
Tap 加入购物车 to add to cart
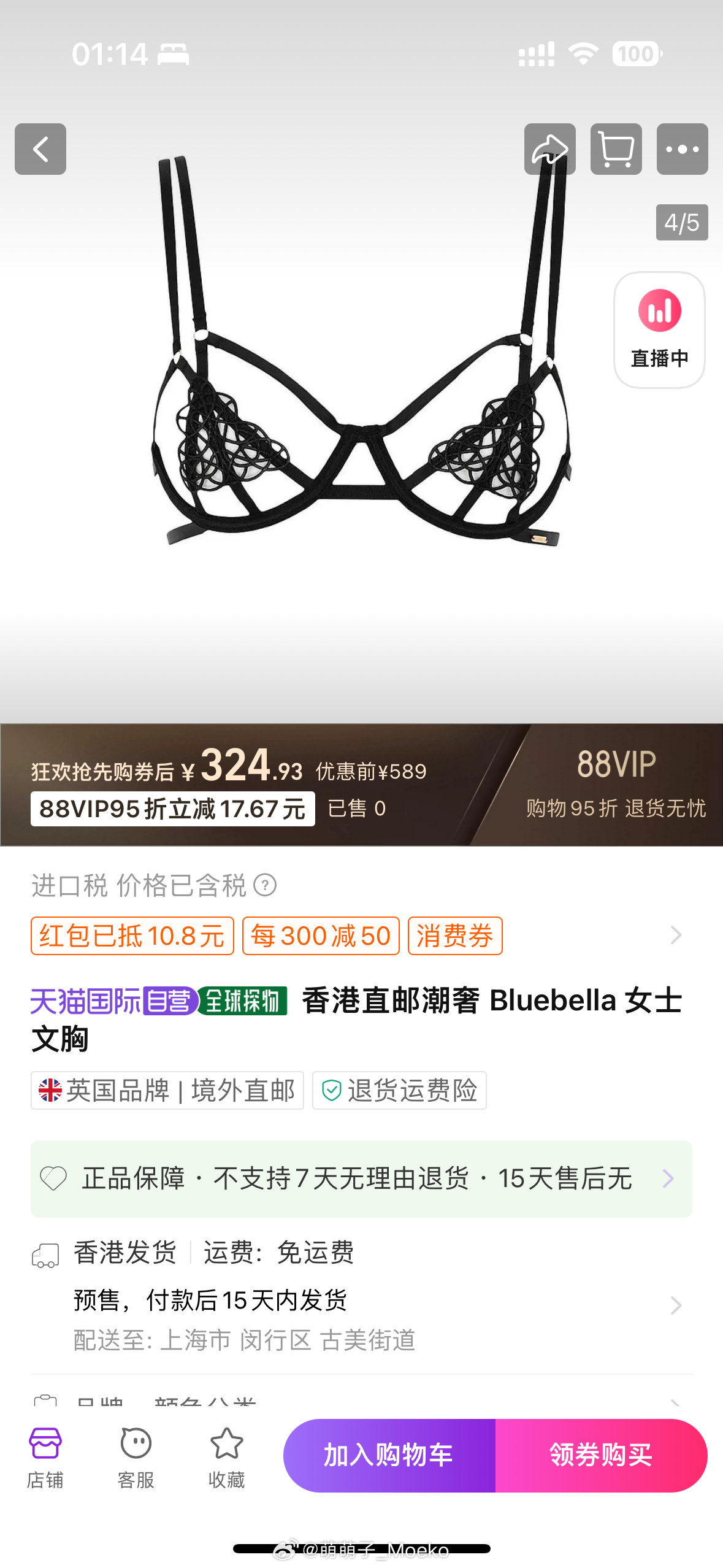pyautogui.click(x=389, y=1455)
